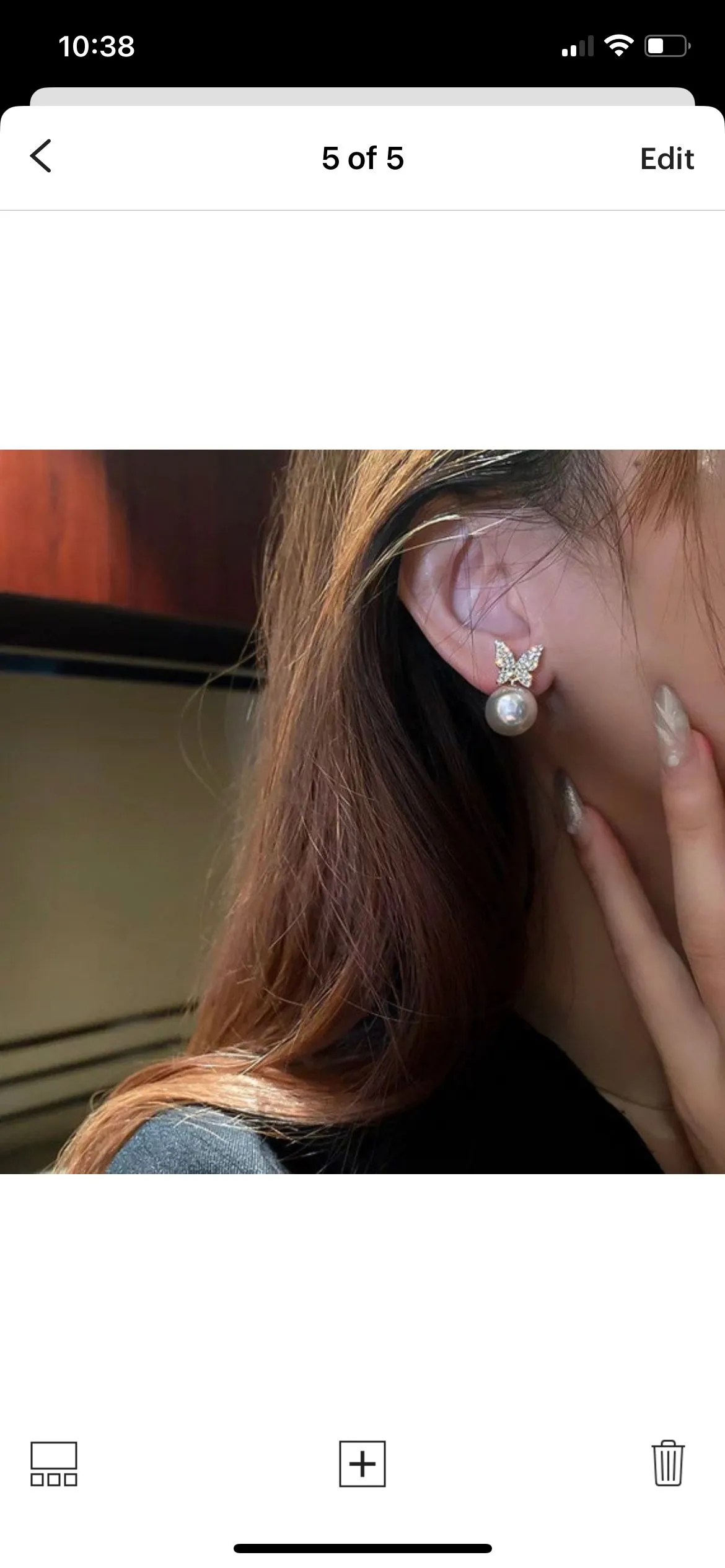Add another photo with the plus icon
This screenshot has height=1568, width=725.
tap(362, 1464)
